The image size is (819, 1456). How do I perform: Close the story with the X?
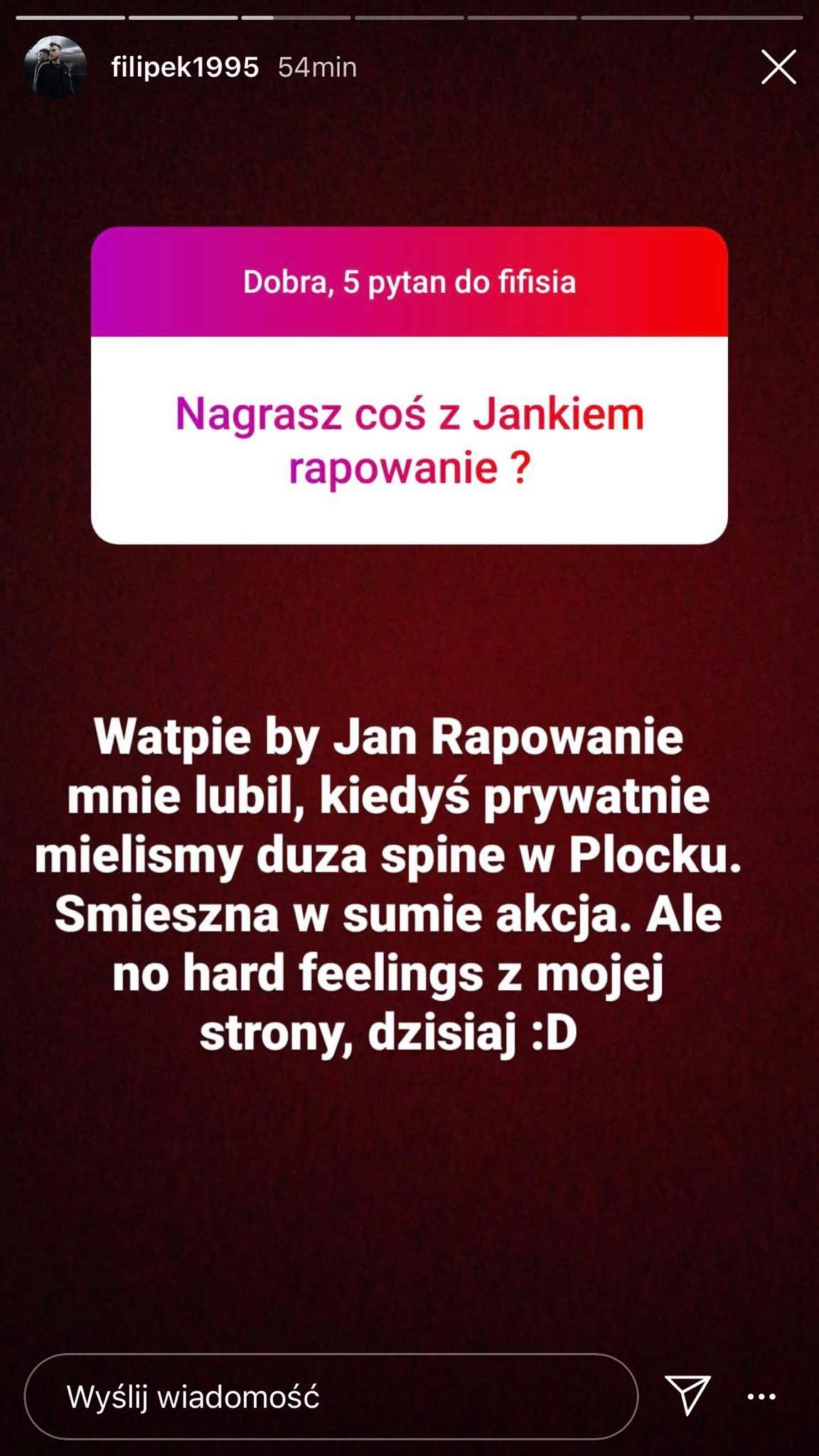778,67
